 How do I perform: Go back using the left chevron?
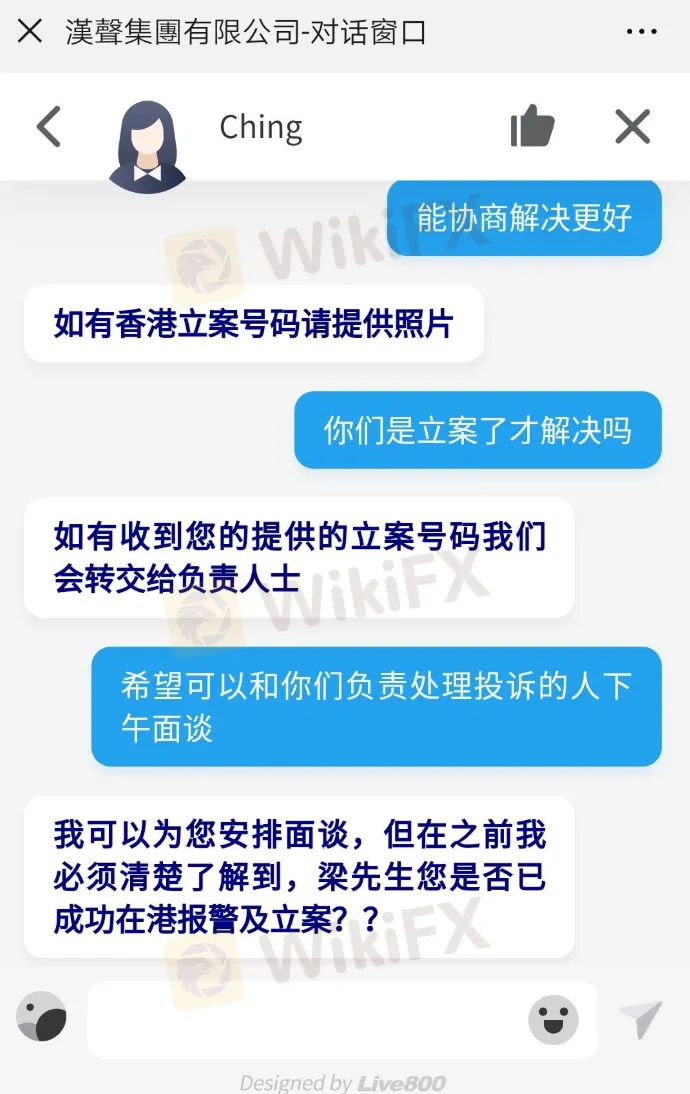click(48, 127)
